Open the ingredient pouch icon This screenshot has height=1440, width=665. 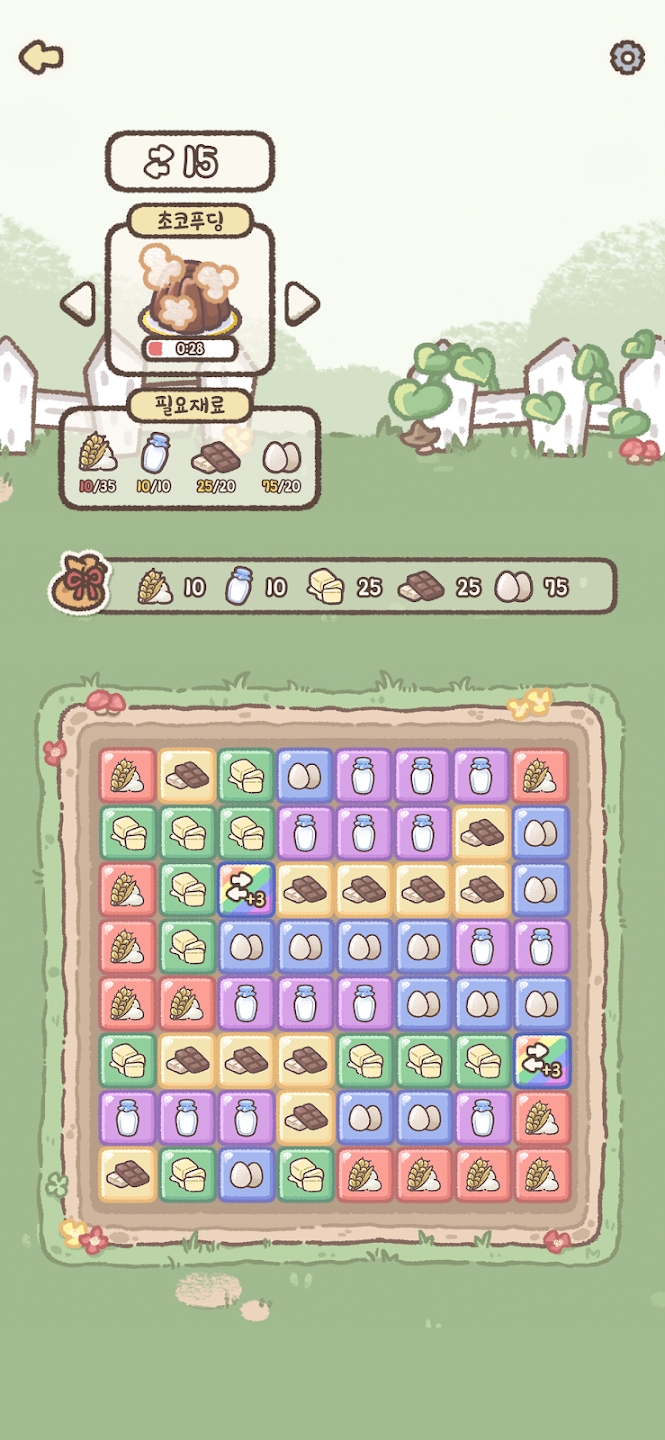tap(79, 586)
